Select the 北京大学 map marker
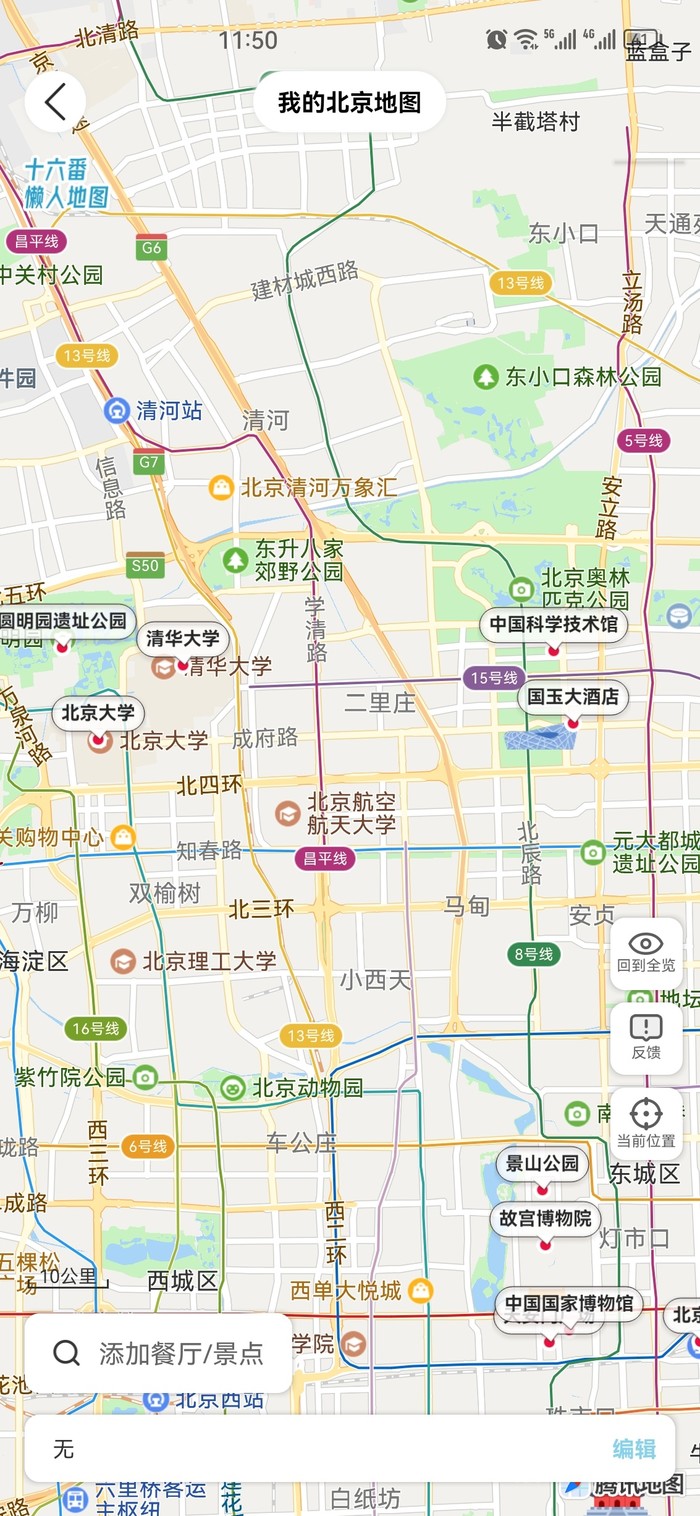Image resolution: width=700 pixels, height=1516 pixels. (x=98, y=713)
